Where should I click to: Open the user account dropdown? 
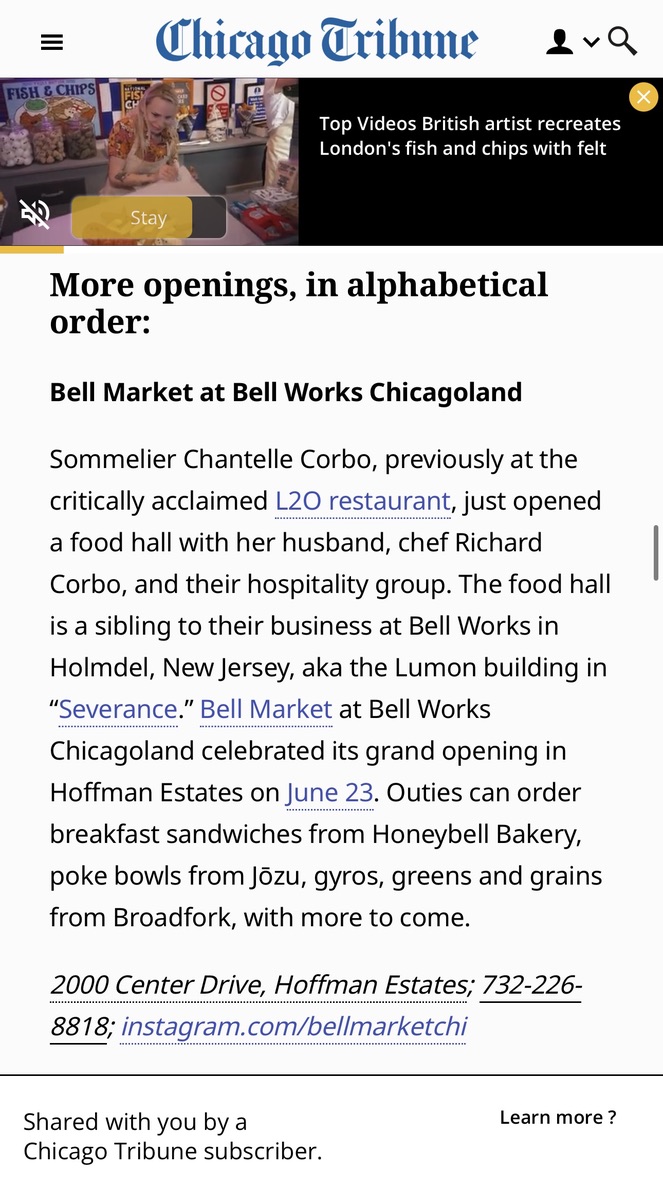[x=572, y=42]
